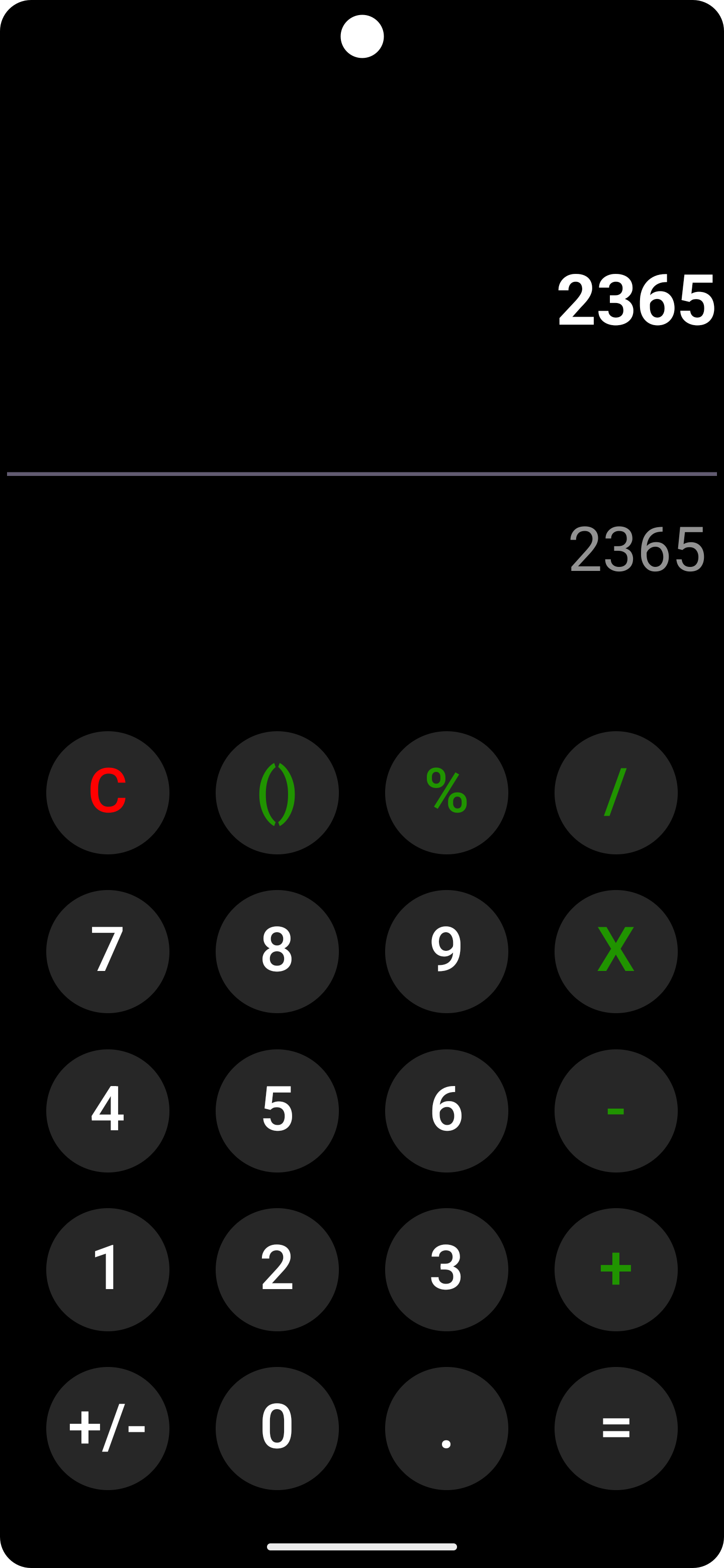
Task: Enter digit 9
Action: pos(446,951)
